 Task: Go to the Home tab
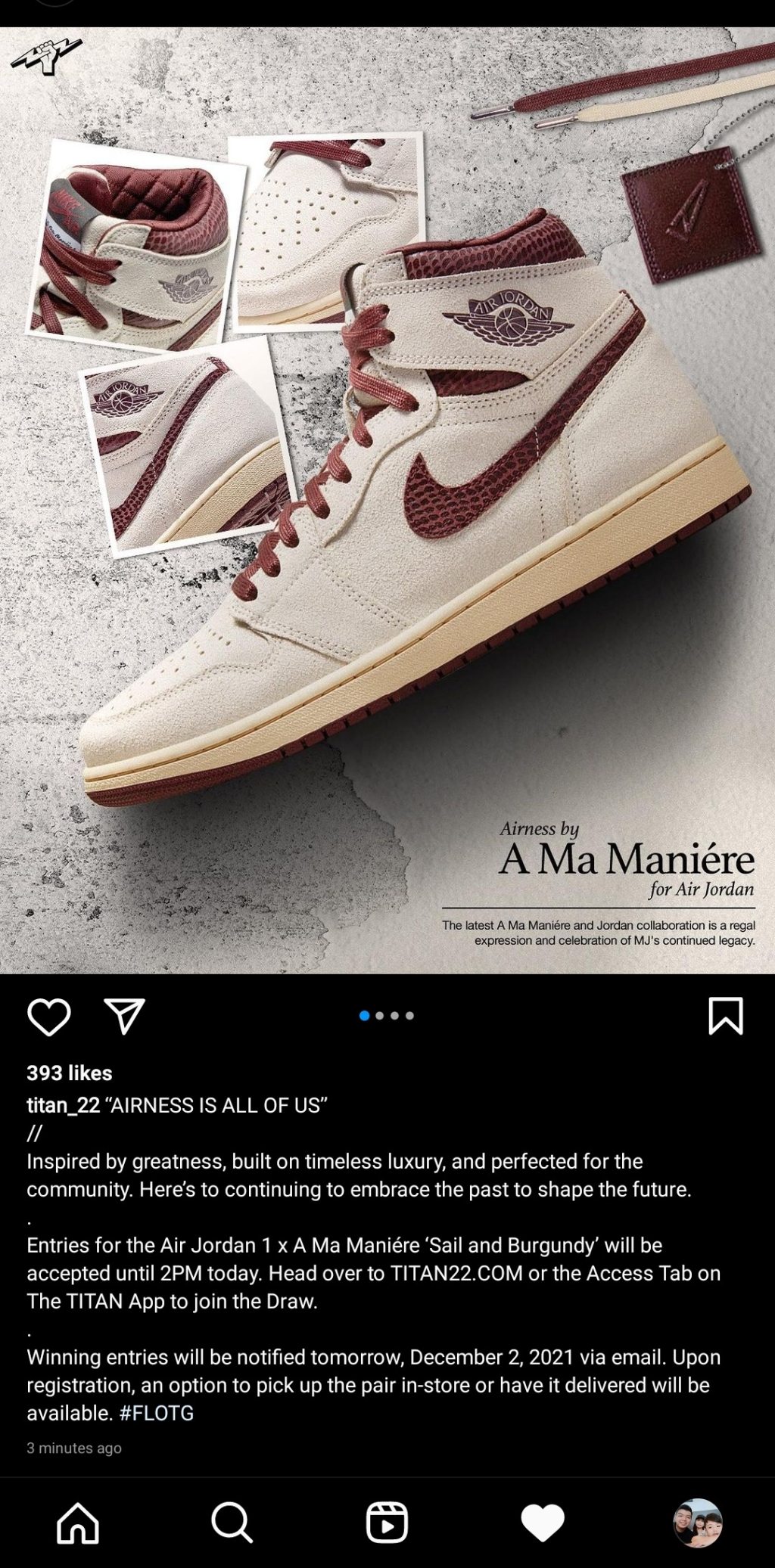[x=78, y=1522]
